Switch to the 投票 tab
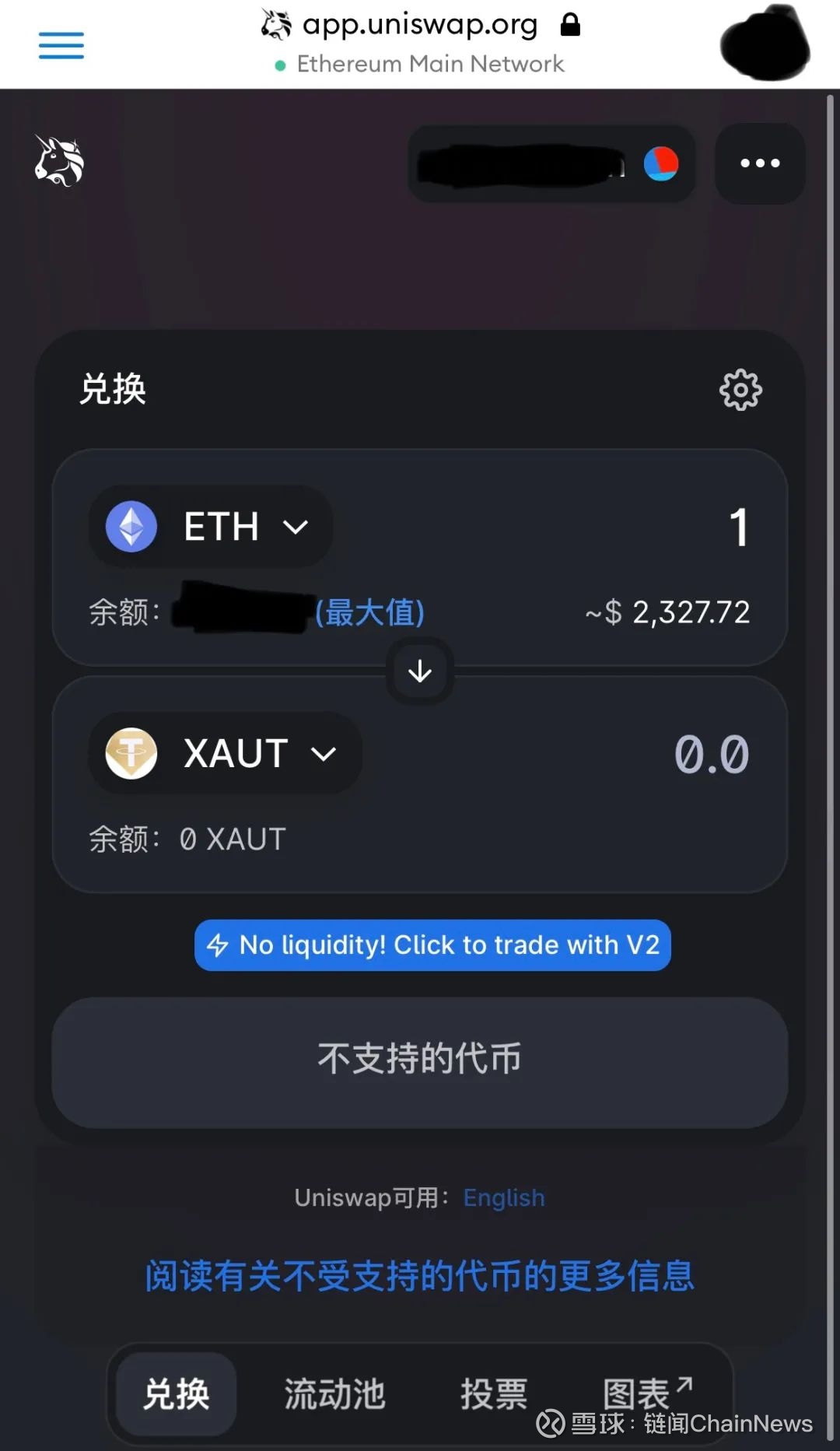The height and width of the screenshot is (1451, 840). pos(495,1394)
